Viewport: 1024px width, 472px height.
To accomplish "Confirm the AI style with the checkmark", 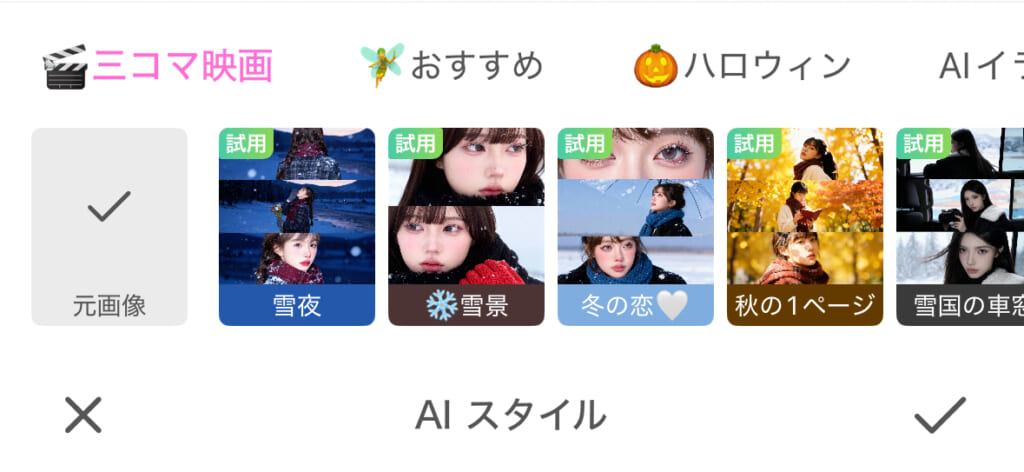I will coord(940,414).
